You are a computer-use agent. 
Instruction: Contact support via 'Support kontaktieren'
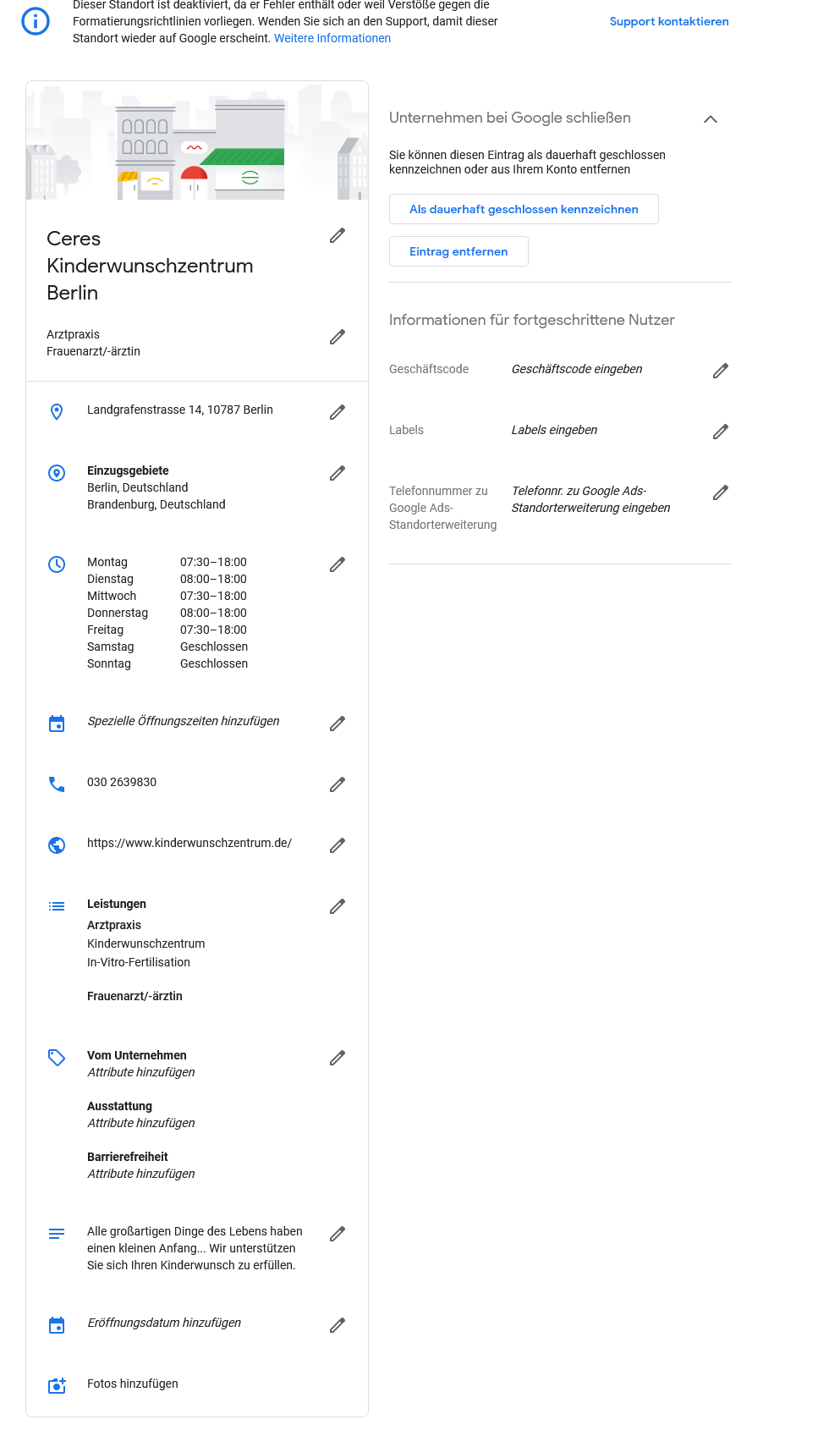(x=668, y=21)
